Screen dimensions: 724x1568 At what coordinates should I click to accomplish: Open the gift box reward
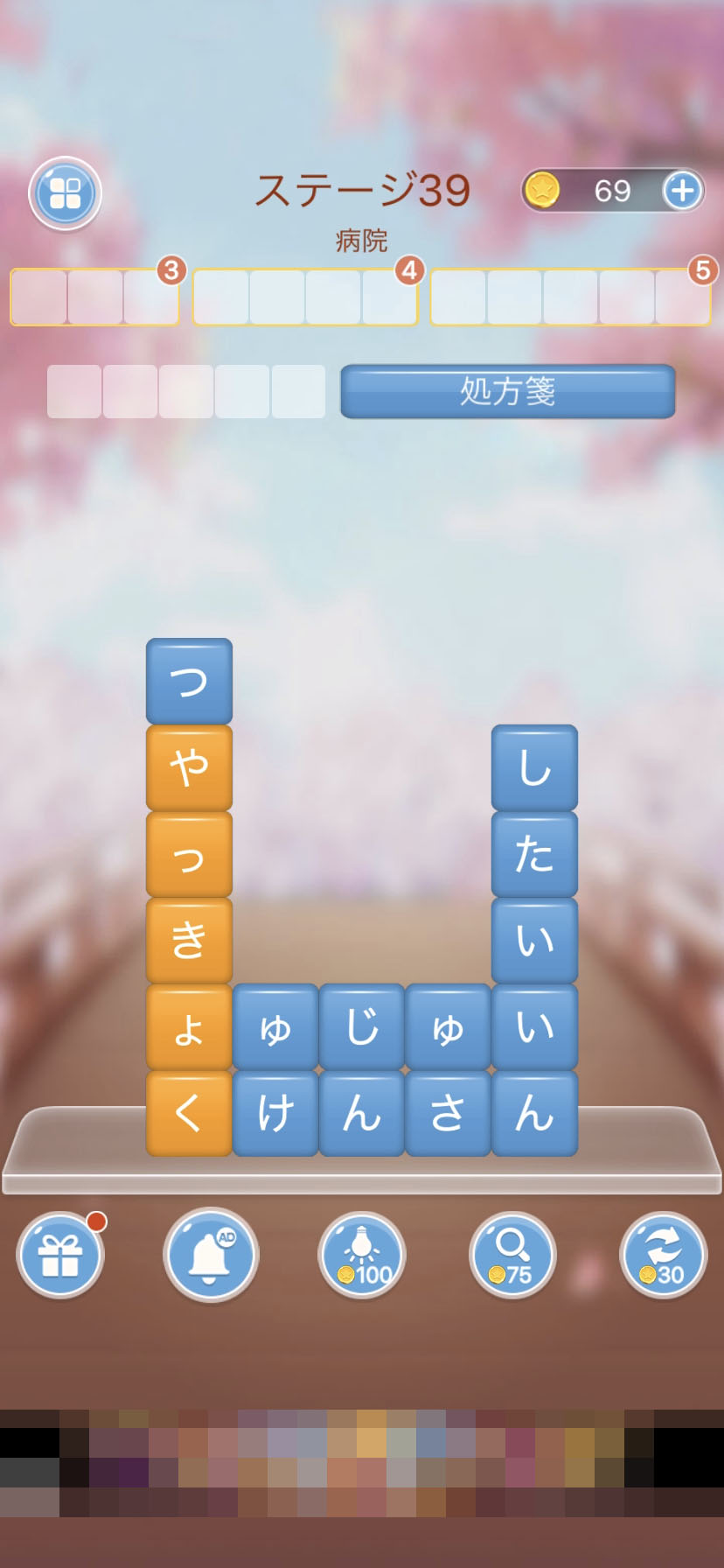click(60, 1255)
